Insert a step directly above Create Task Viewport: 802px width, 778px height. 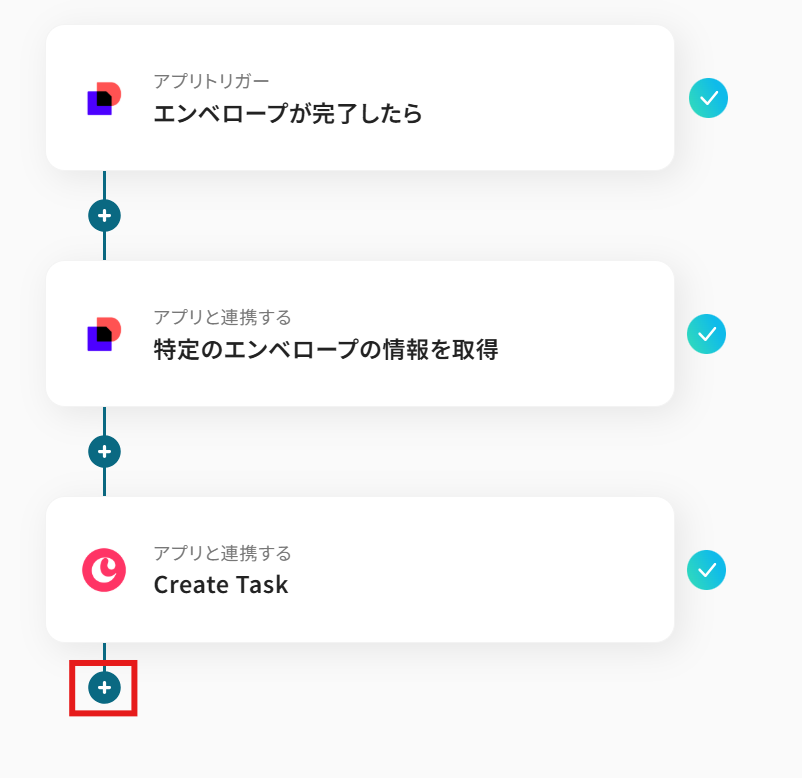[104, 451]
